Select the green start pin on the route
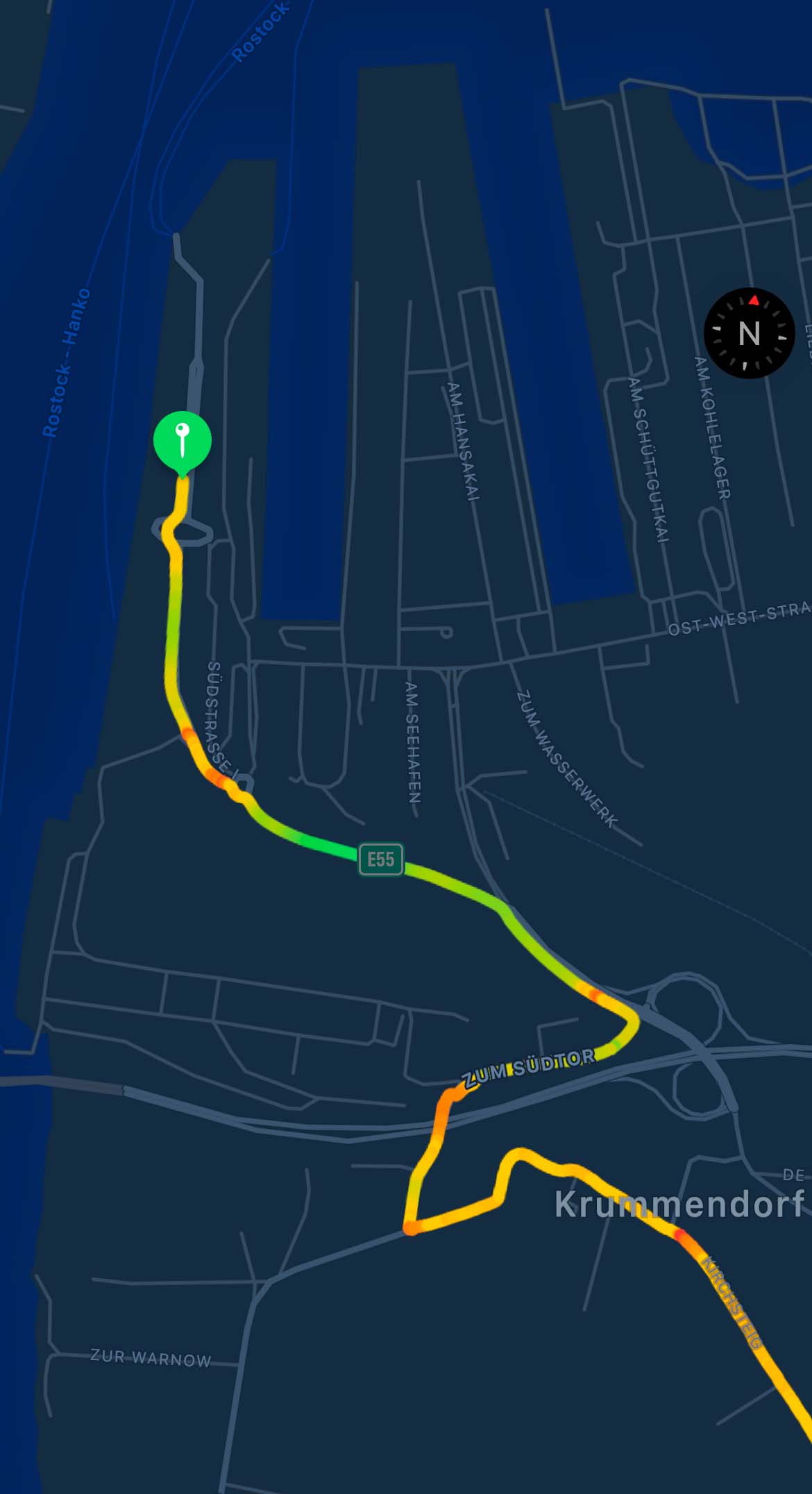 pyautogui.click(x=183, y=442)
